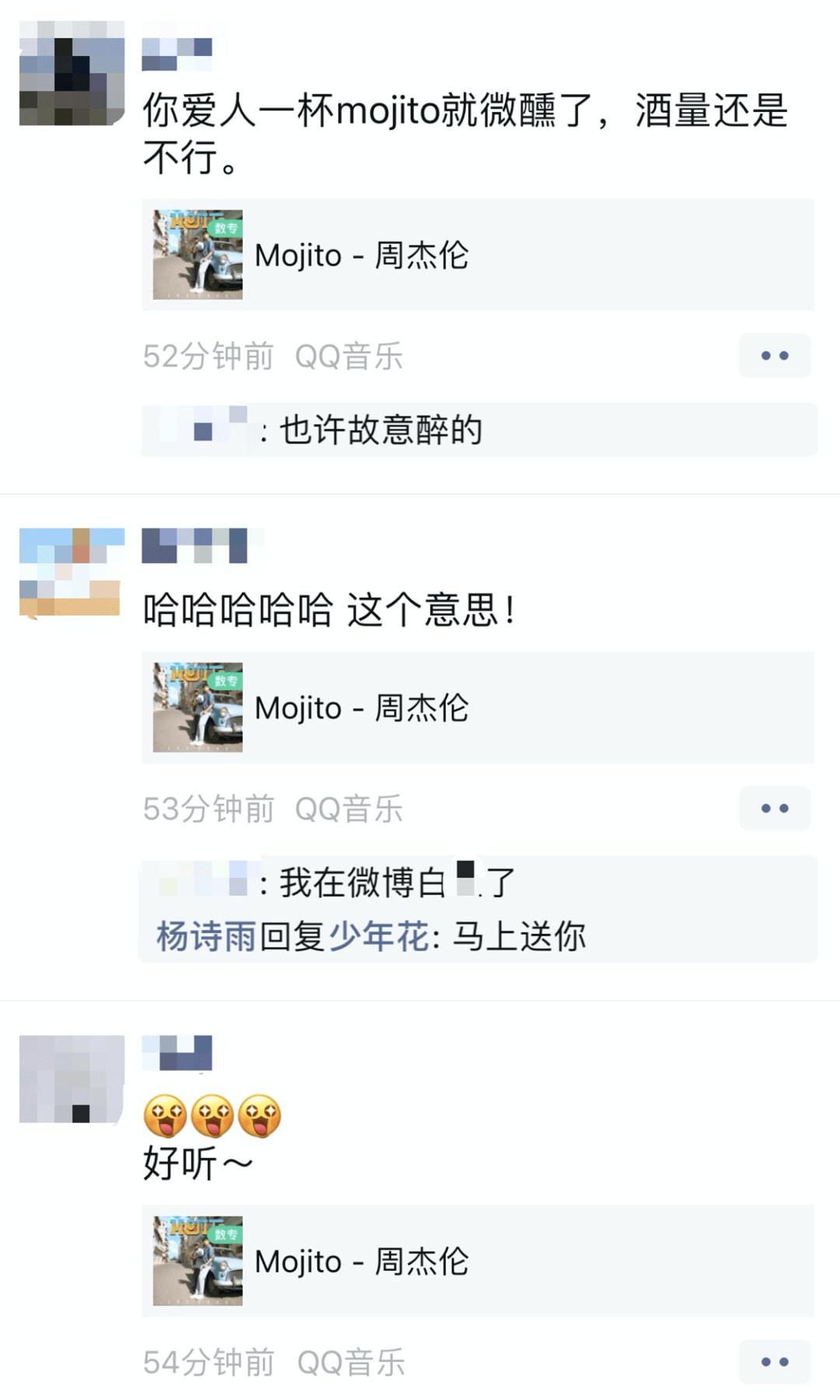This screenshot has height=1400, width=840.
Task: Play Mojito card under the 好听～ post
Action: 477,1261
